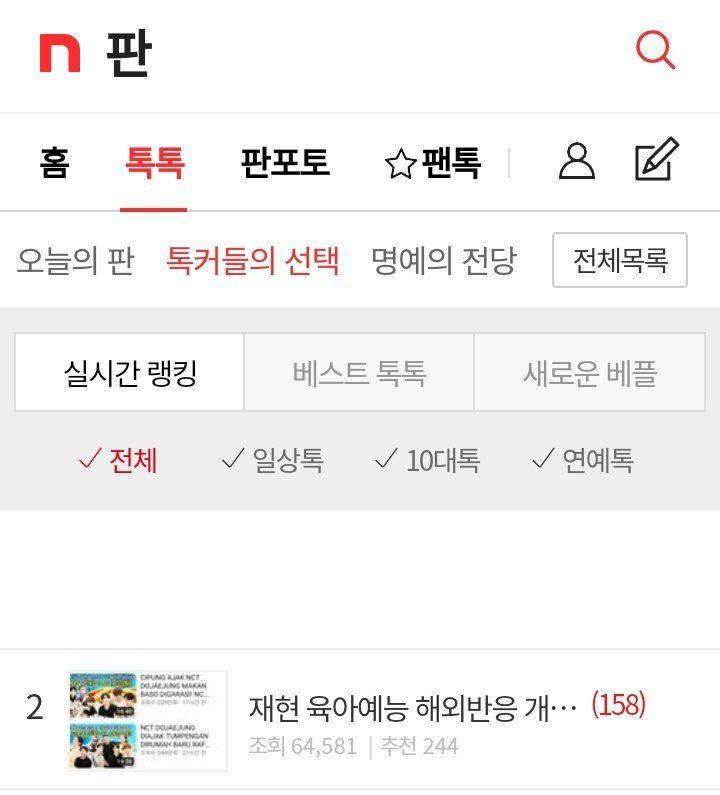The width and height of the screenshot is (720, 795).
Task: Filter by 일상톡 category
Action: [x=272, y=460]
